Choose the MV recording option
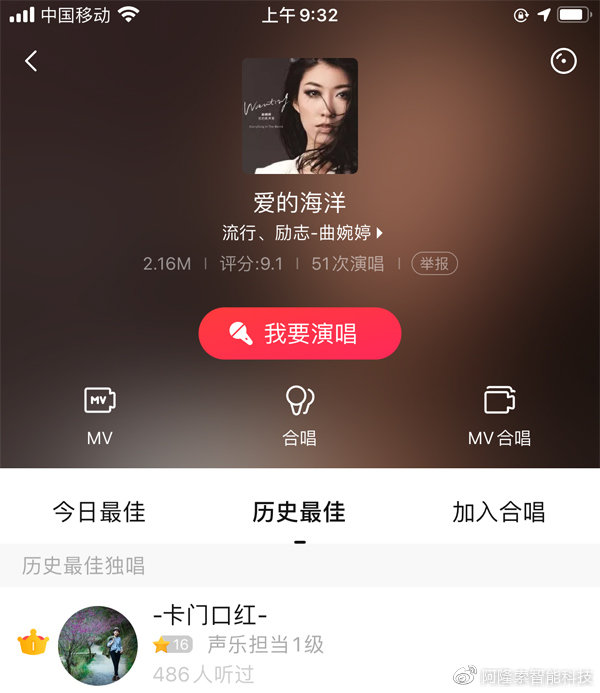 (100, 414)
